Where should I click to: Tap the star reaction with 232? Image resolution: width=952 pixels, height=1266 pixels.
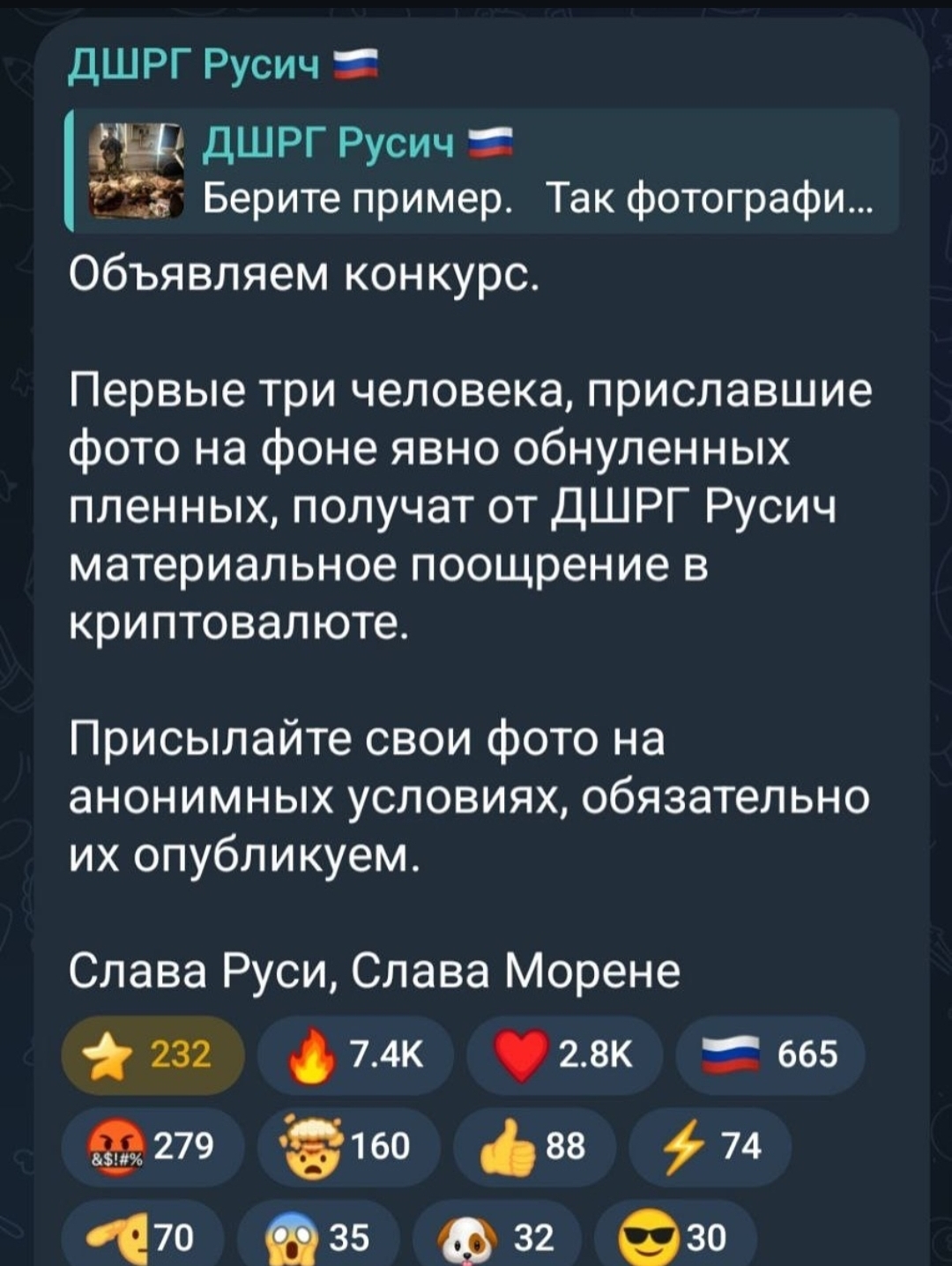click(x=152, y=1055)
